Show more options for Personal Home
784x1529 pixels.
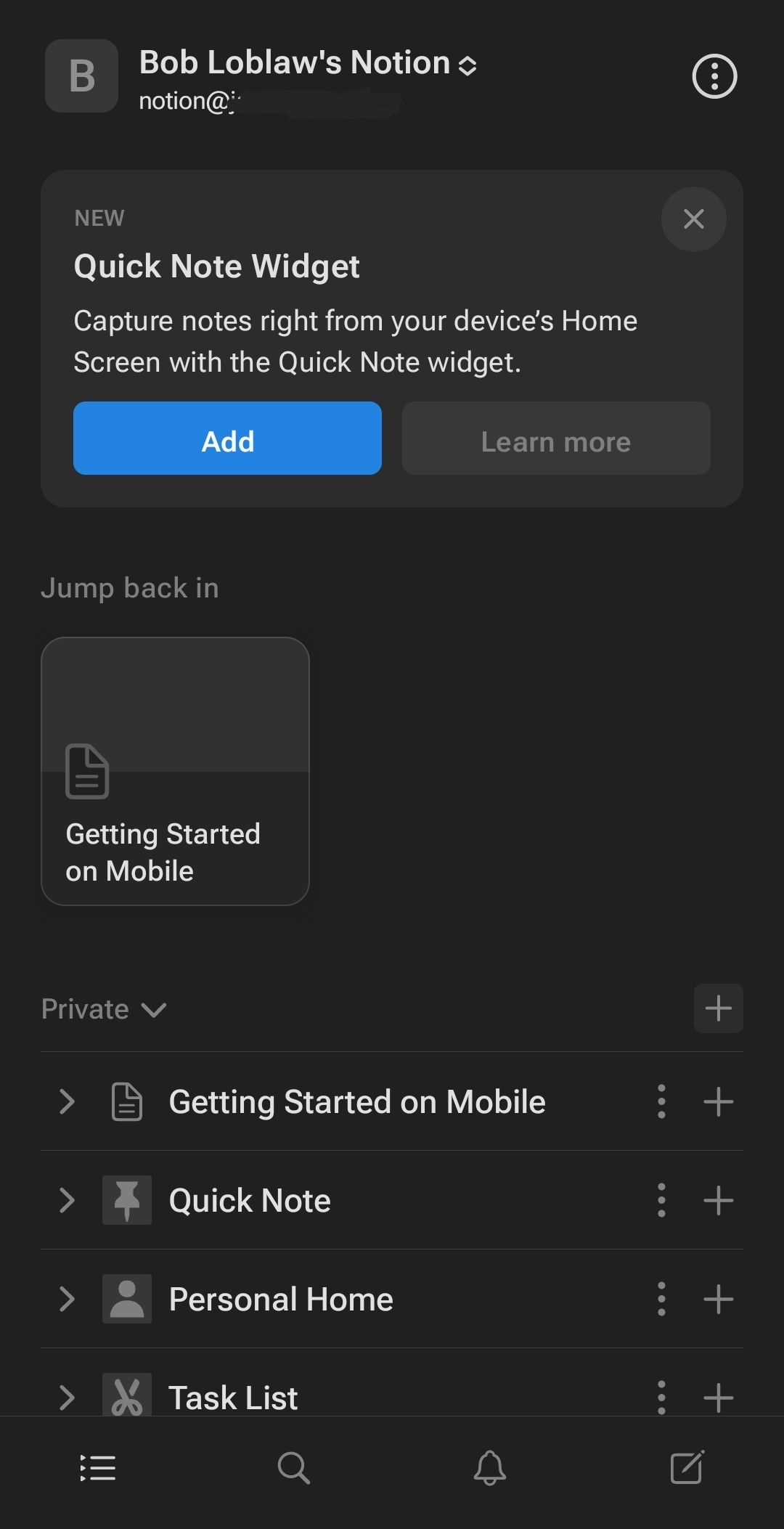[x=661, y=1300]
